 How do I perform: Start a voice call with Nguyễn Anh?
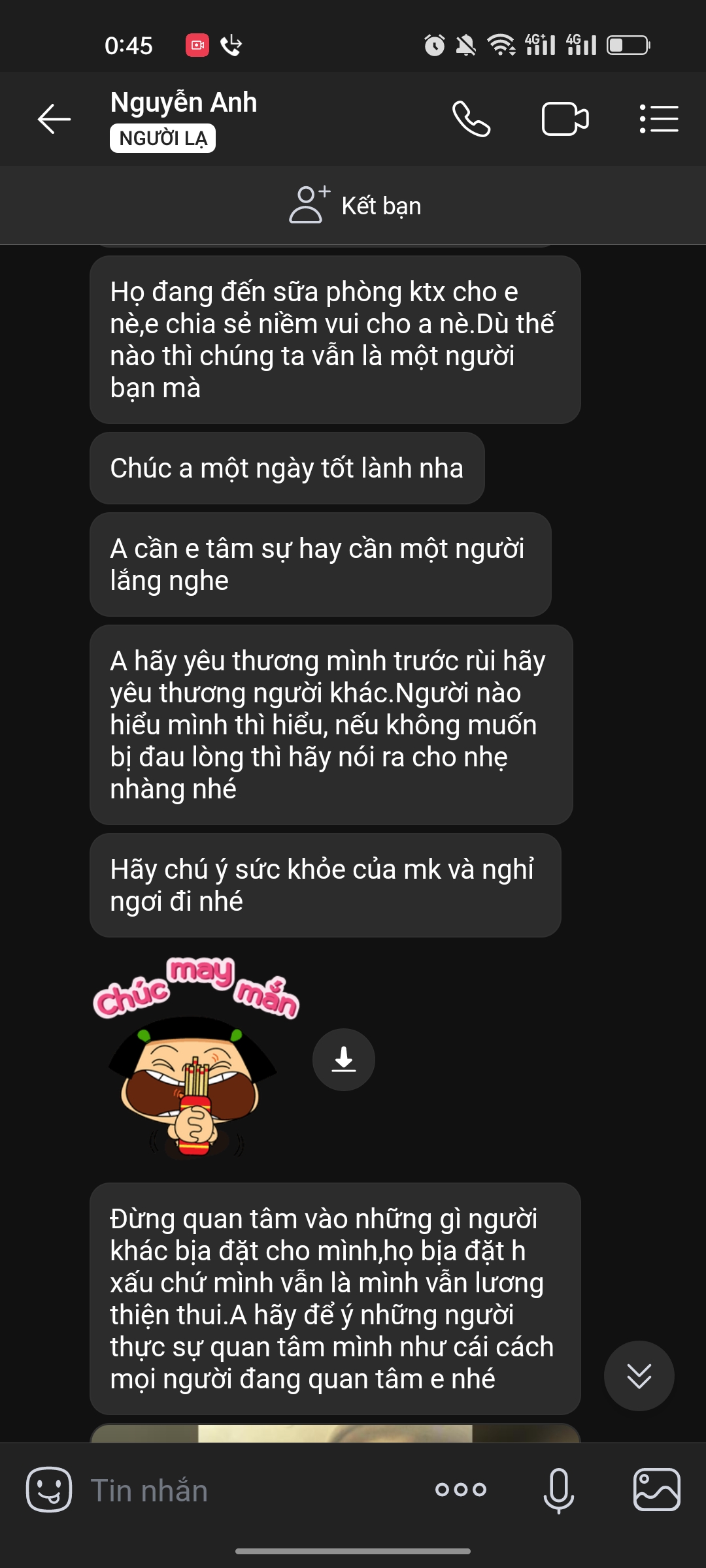471,119
